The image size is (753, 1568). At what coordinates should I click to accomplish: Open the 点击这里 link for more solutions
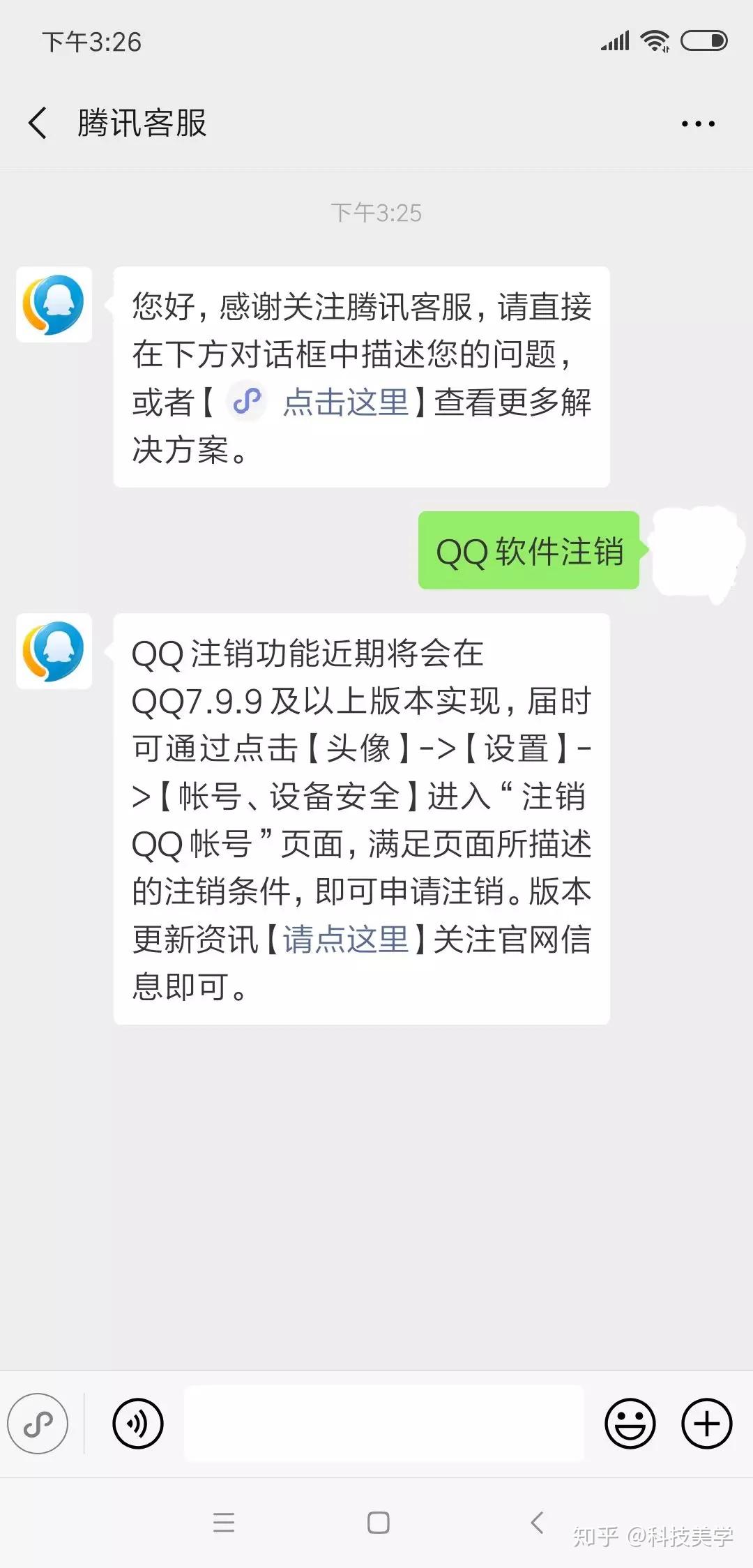[x=346, y=402]
